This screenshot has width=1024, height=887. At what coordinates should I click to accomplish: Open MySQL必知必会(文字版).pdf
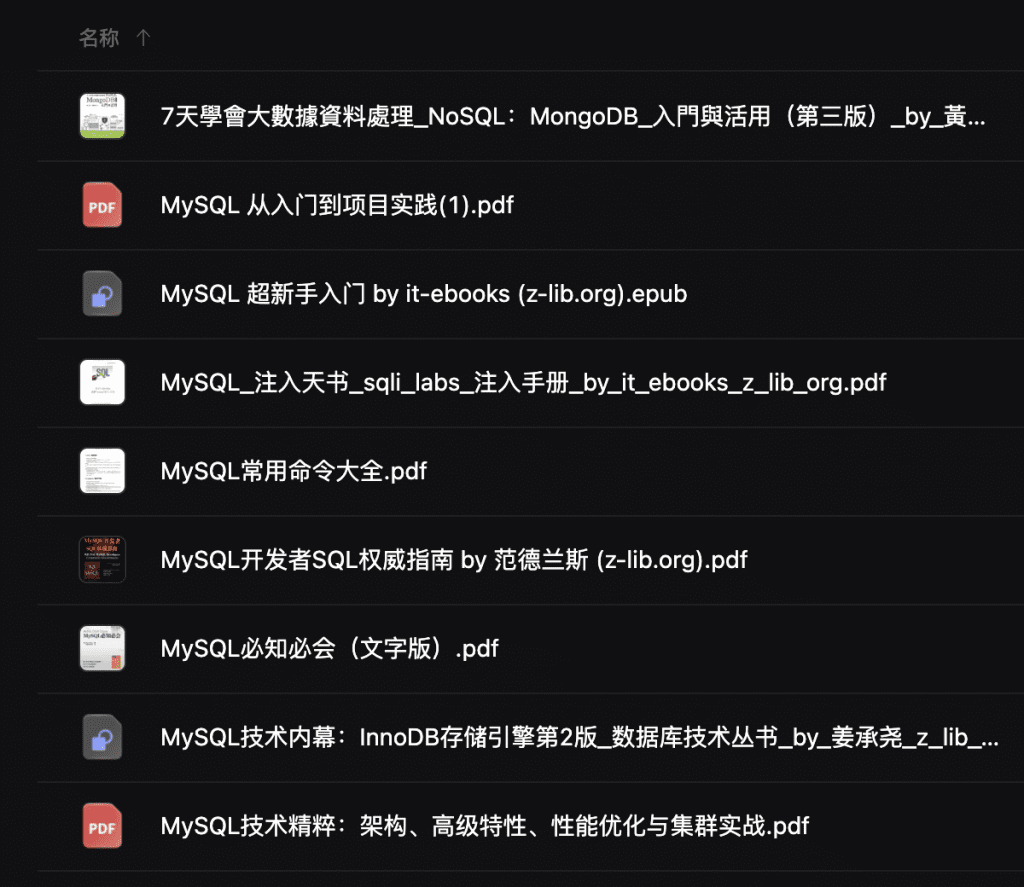point(329,649)
